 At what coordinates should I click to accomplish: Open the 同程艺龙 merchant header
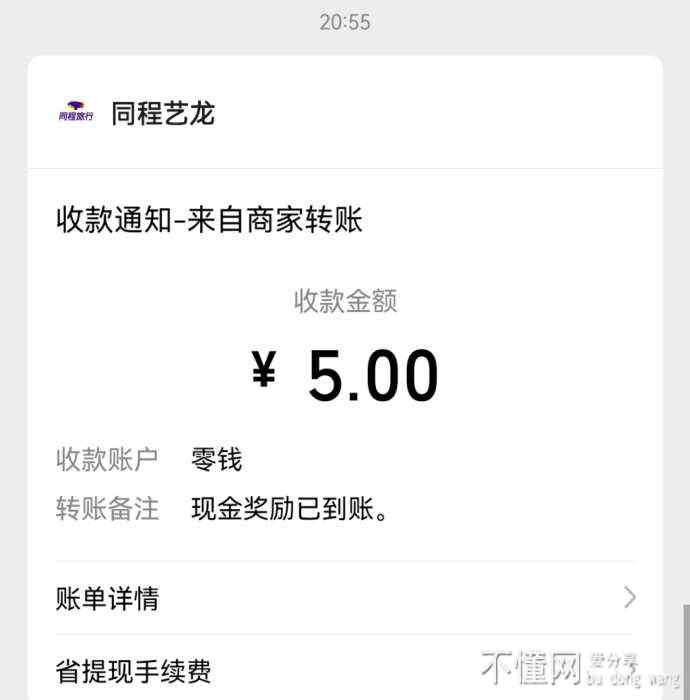click(x=162, y=113)
